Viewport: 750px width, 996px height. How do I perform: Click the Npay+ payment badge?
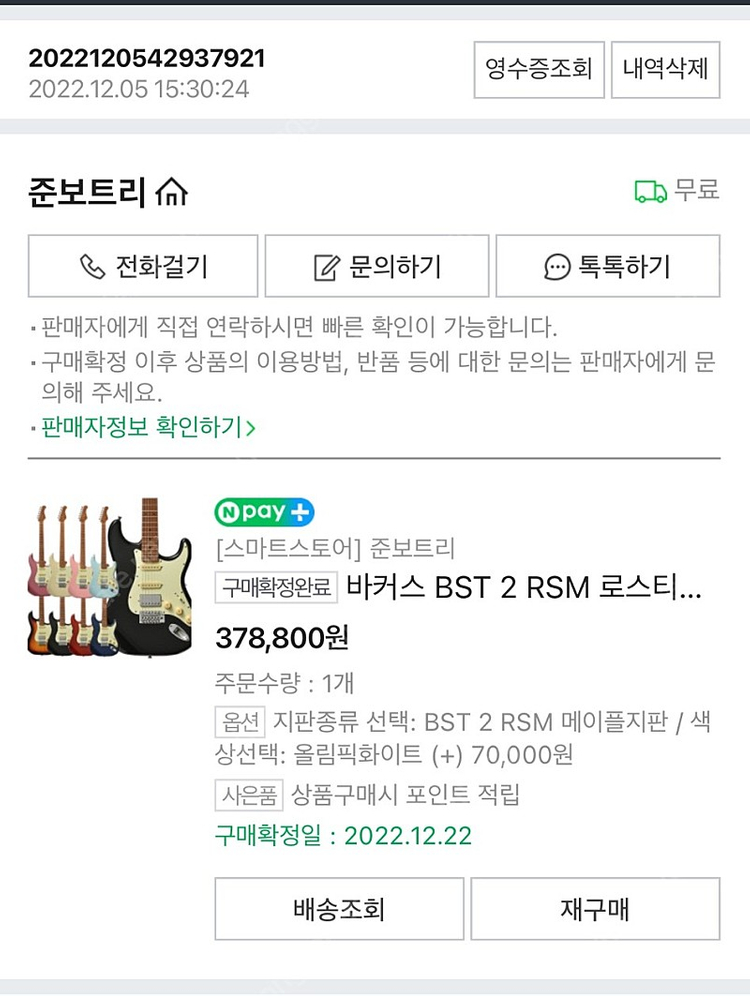tap(262, 512)
